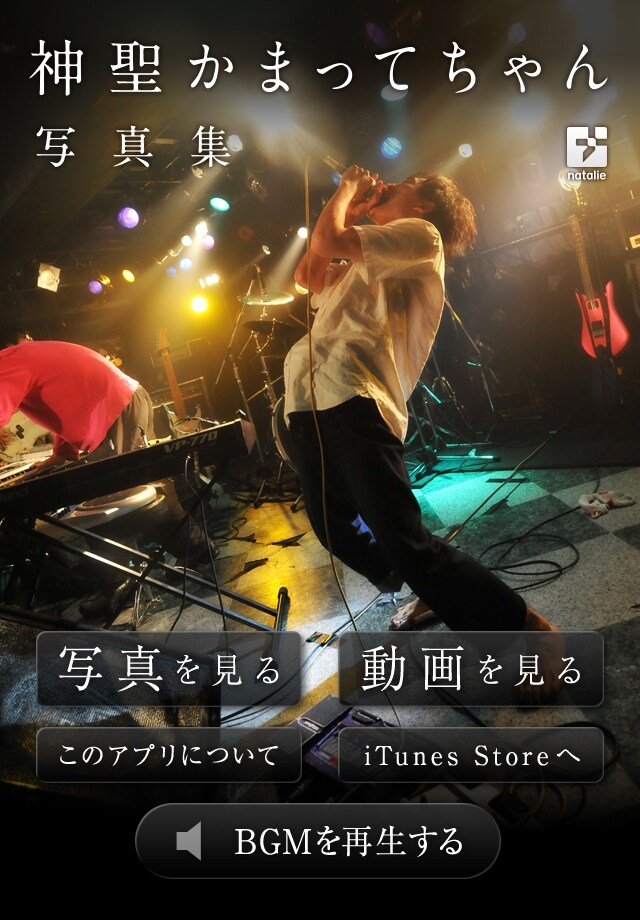The image size is (640, 920).
Task: Tap the 写真を見る button
Action: [x=169, y=669]
